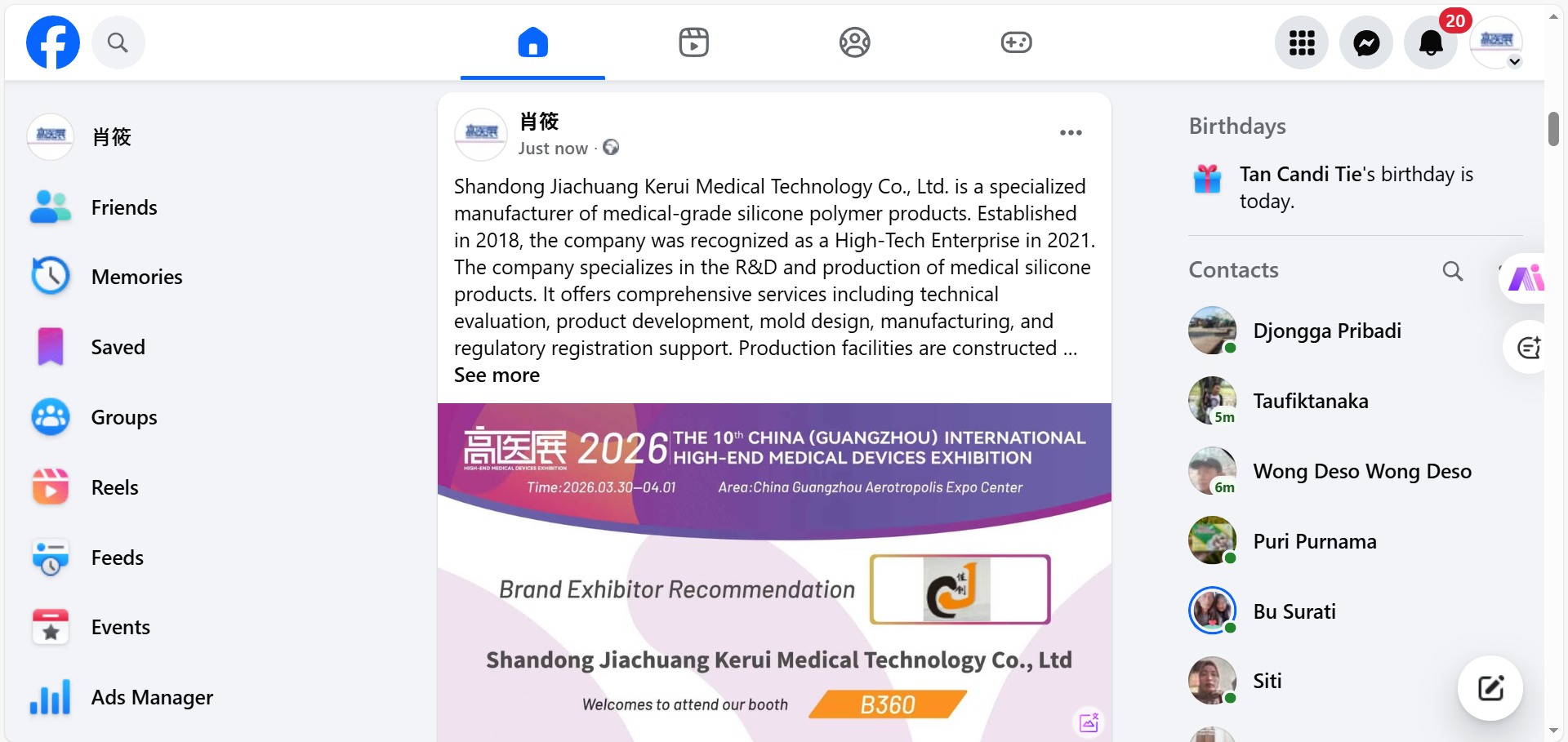Screen dimensions: 1568x742
Task: Switch to the Home tab
Action: coord(532,42)
